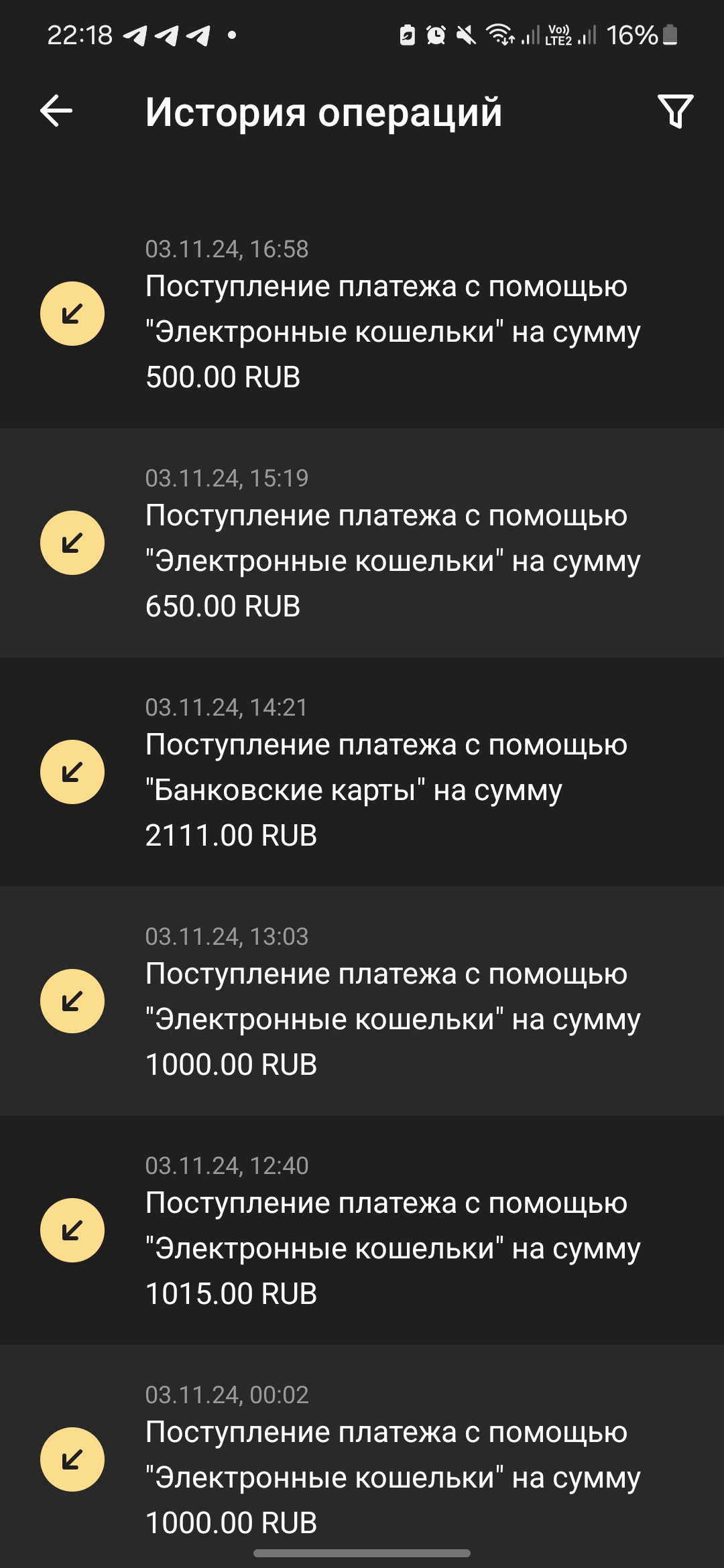Open the 13:03 payment of 1000.00 RUB
Screen dimensions: 724x1568
362,1001
